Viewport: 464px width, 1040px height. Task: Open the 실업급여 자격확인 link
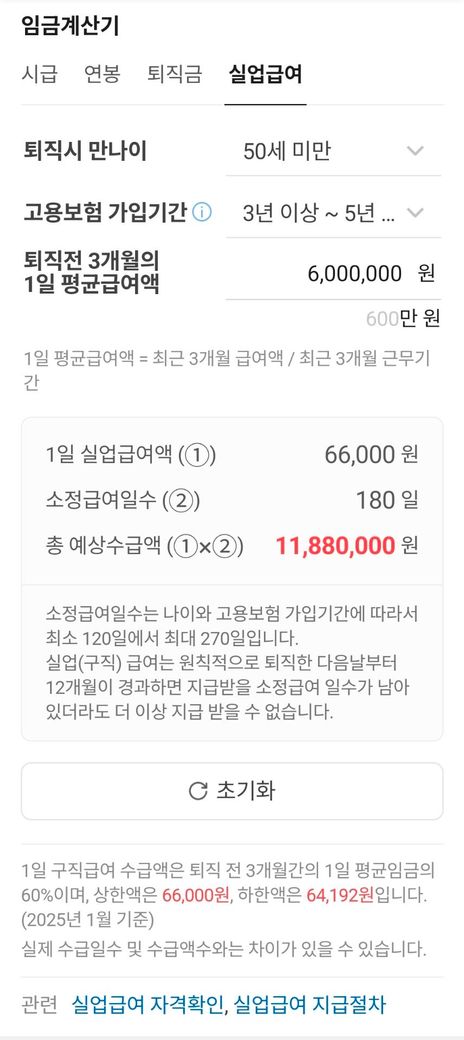pyautogui.click(x=148, y=1004)
